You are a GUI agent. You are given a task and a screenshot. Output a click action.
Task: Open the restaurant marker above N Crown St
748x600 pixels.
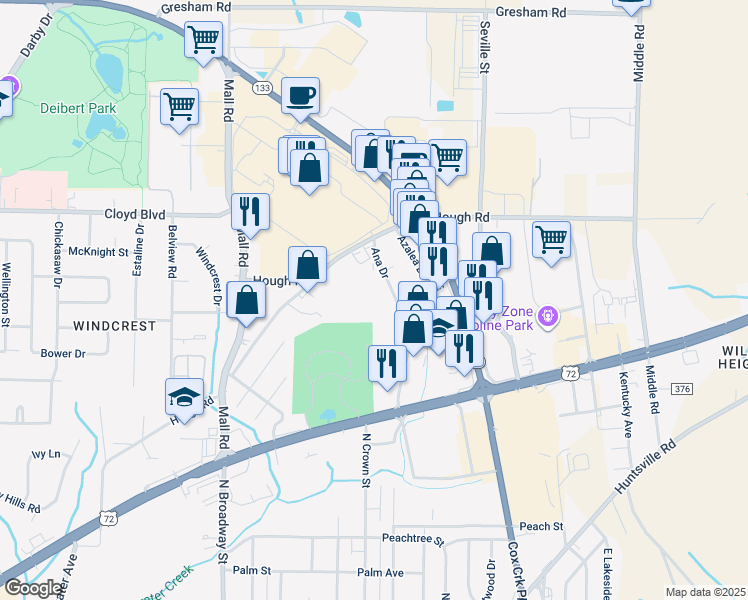pos(388,364)
